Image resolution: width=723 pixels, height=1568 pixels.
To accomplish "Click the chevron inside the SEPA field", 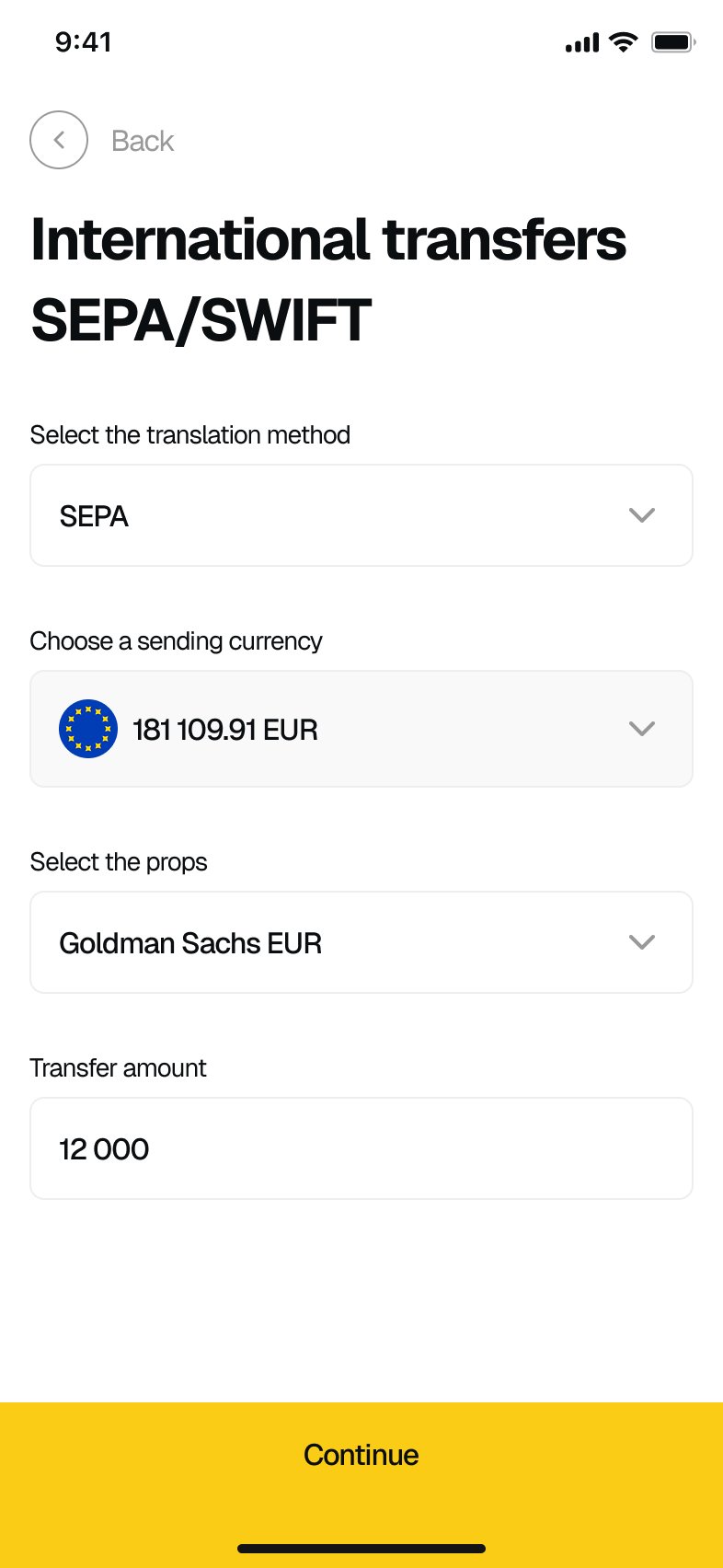I will [x=642, y=515].
